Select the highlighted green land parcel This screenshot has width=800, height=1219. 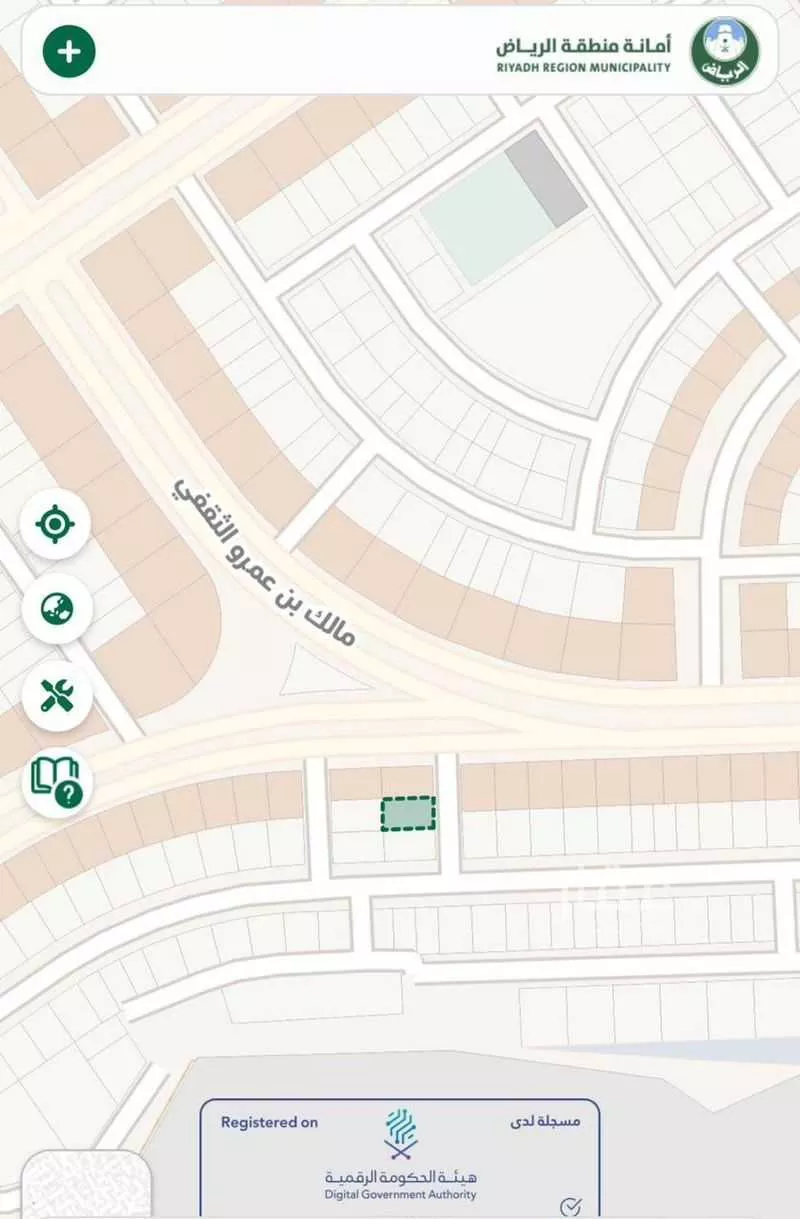tap(408, 813)
